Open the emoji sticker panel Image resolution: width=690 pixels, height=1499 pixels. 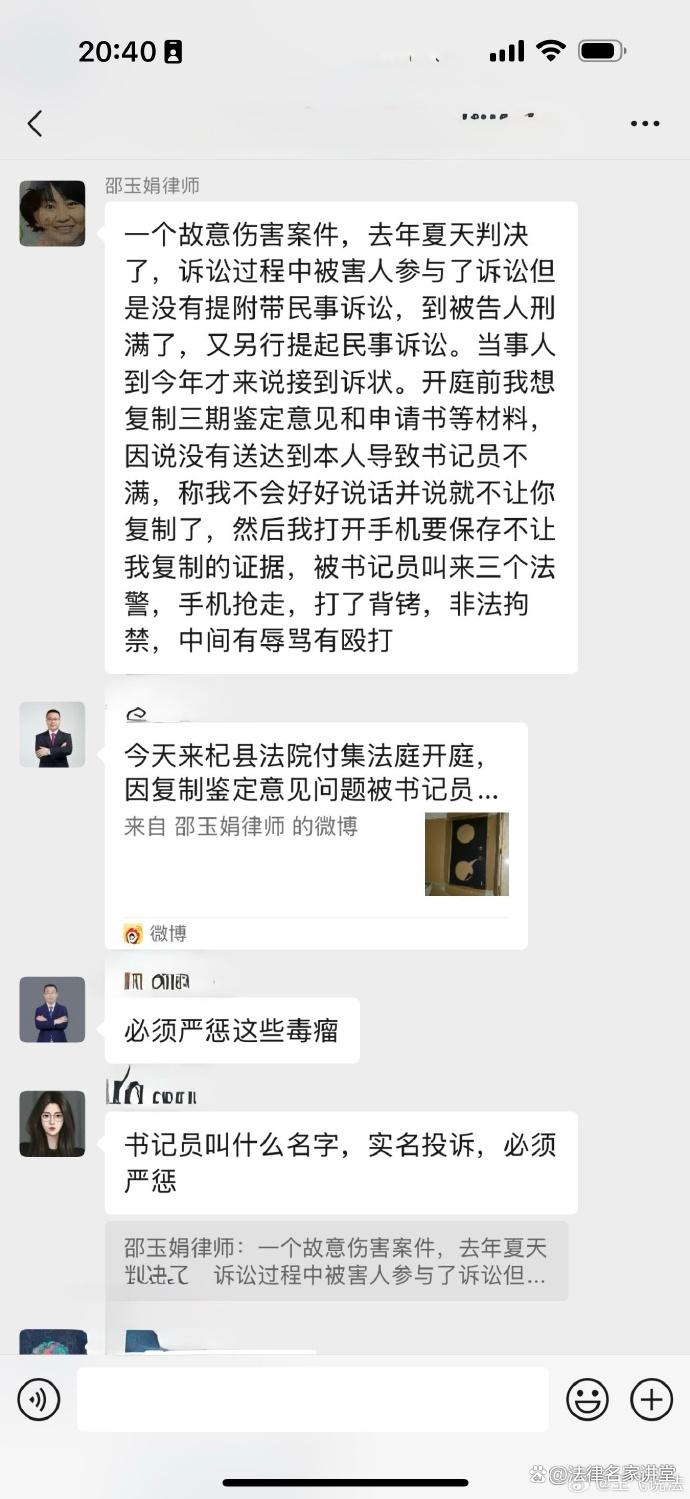click(587, 1399)
